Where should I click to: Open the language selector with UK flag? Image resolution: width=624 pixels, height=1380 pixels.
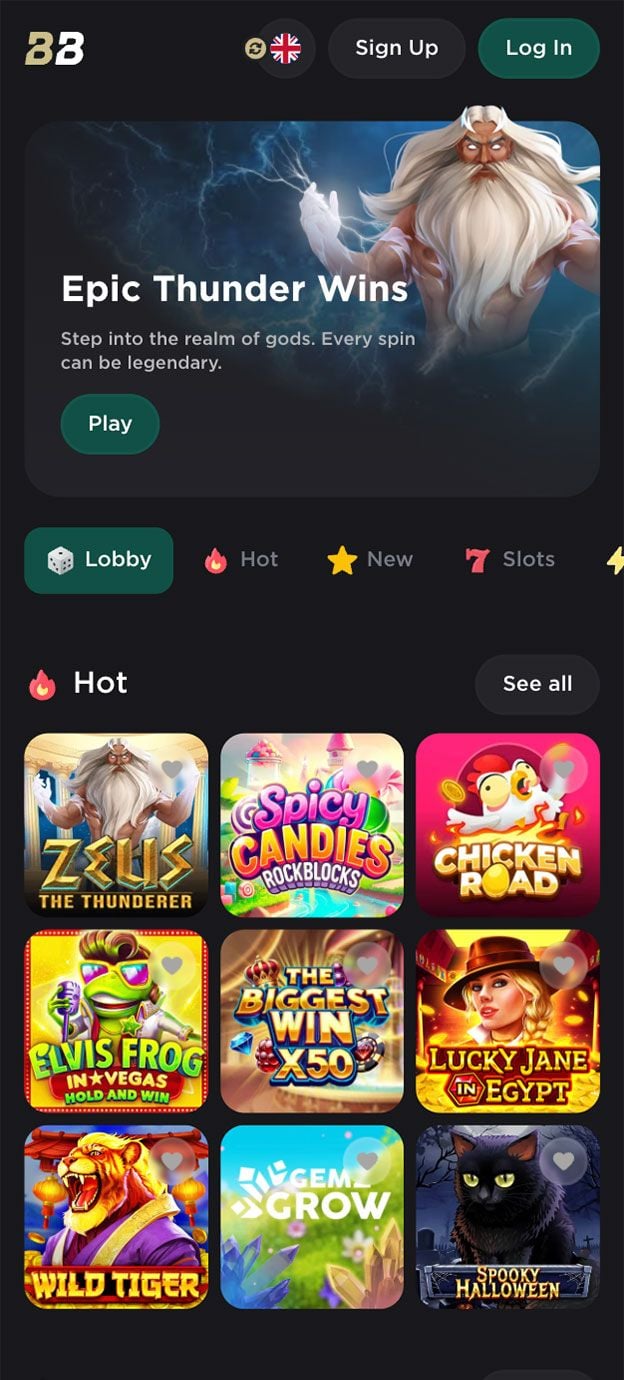(285, 48)
